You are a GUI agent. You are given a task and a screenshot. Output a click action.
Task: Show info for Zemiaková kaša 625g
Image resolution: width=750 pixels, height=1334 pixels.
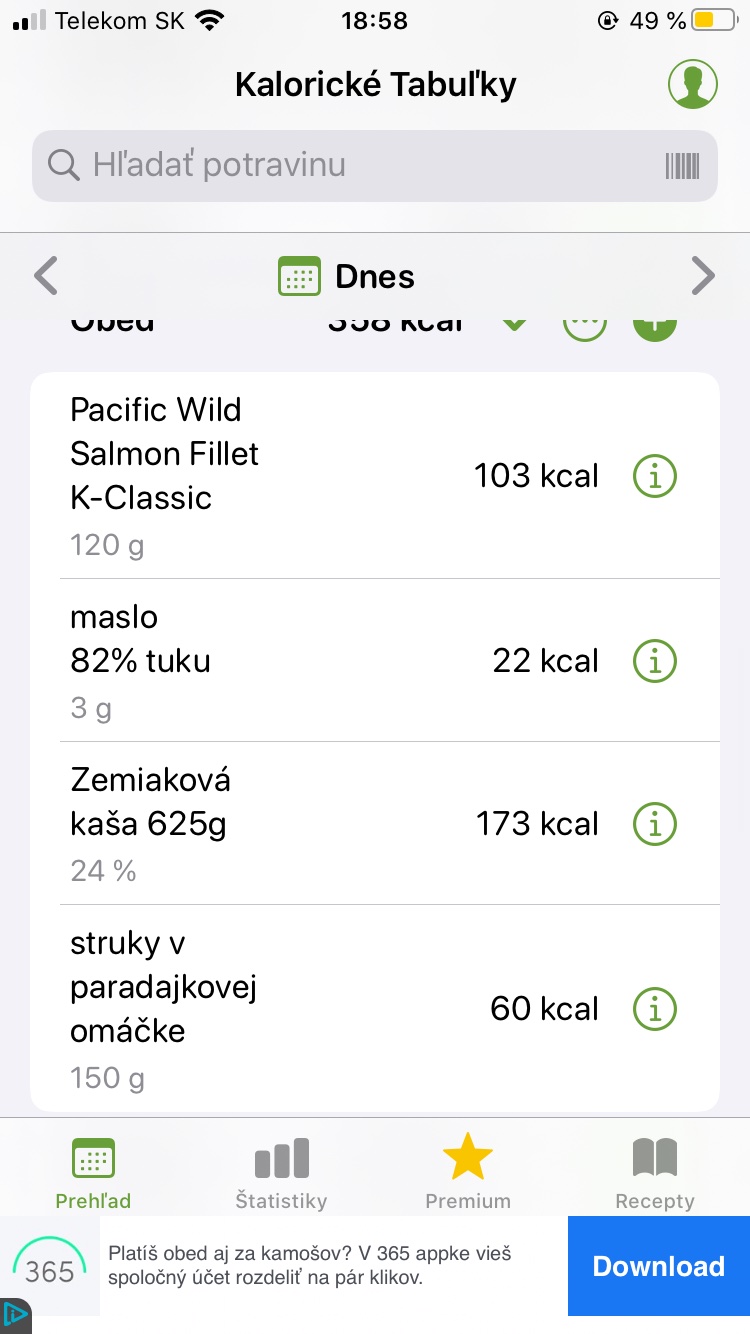click(x=655, y=824)
